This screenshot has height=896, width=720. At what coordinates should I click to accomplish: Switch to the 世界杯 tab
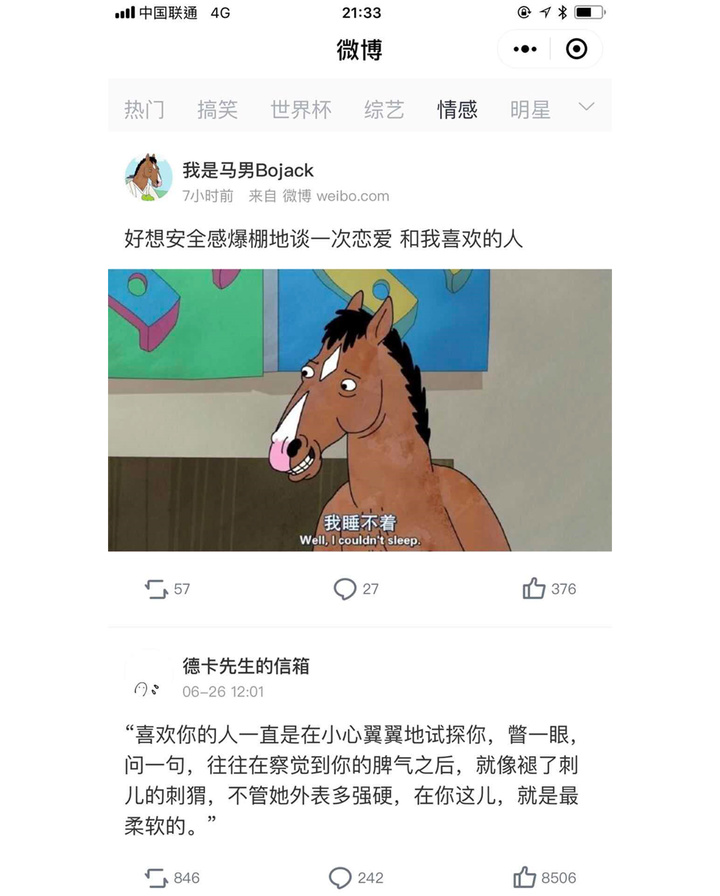[x=300, y=110]
